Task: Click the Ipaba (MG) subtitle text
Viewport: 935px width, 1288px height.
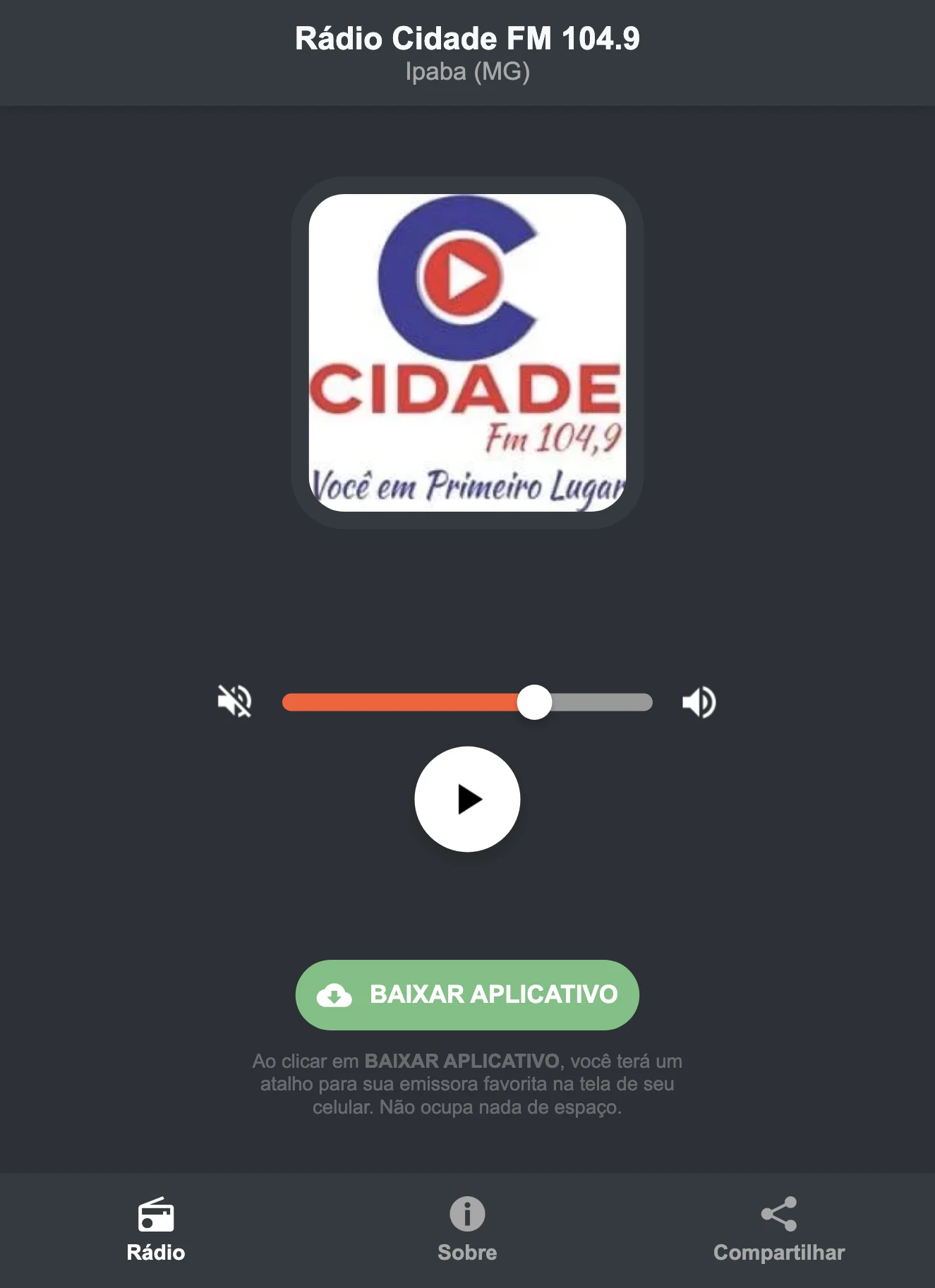Action: [x=467, y=71]
